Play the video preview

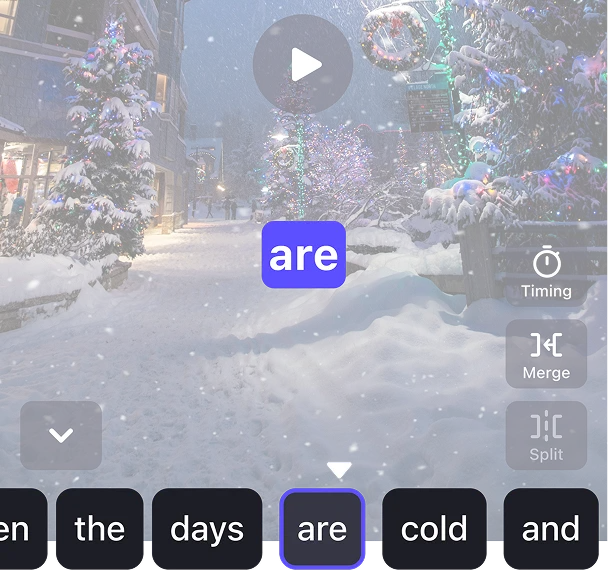[303, 64]
